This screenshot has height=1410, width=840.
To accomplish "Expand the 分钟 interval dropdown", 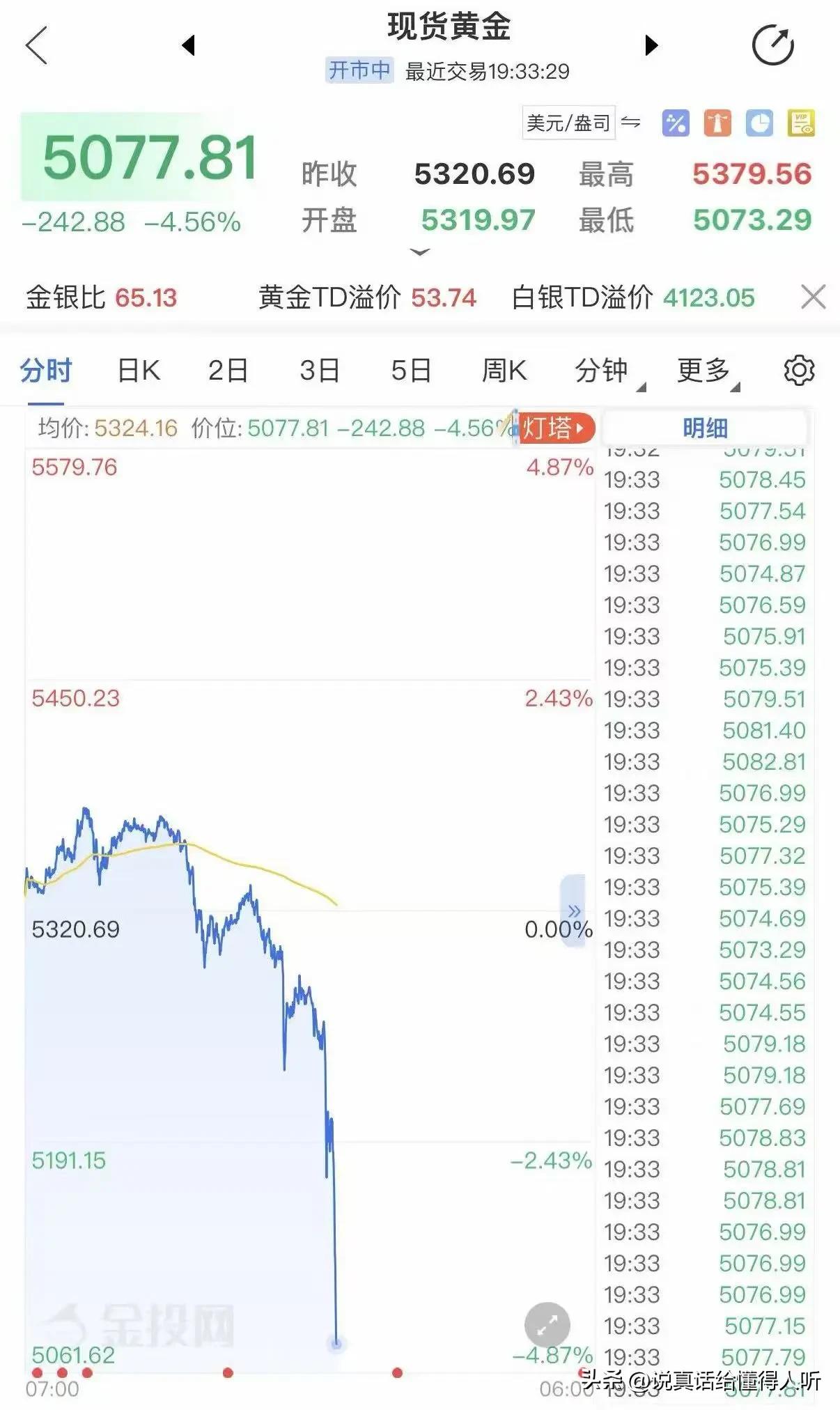I will (x=603, y=371).
